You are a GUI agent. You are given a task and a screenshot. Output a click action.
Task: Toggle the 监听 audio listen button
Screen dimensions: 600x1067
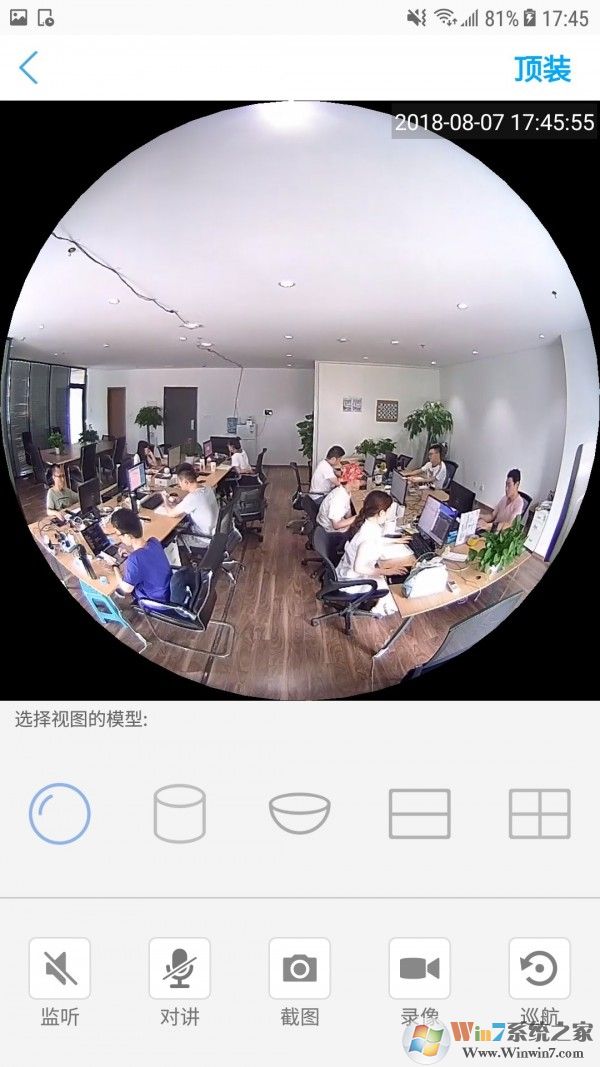tap(60, 968)
